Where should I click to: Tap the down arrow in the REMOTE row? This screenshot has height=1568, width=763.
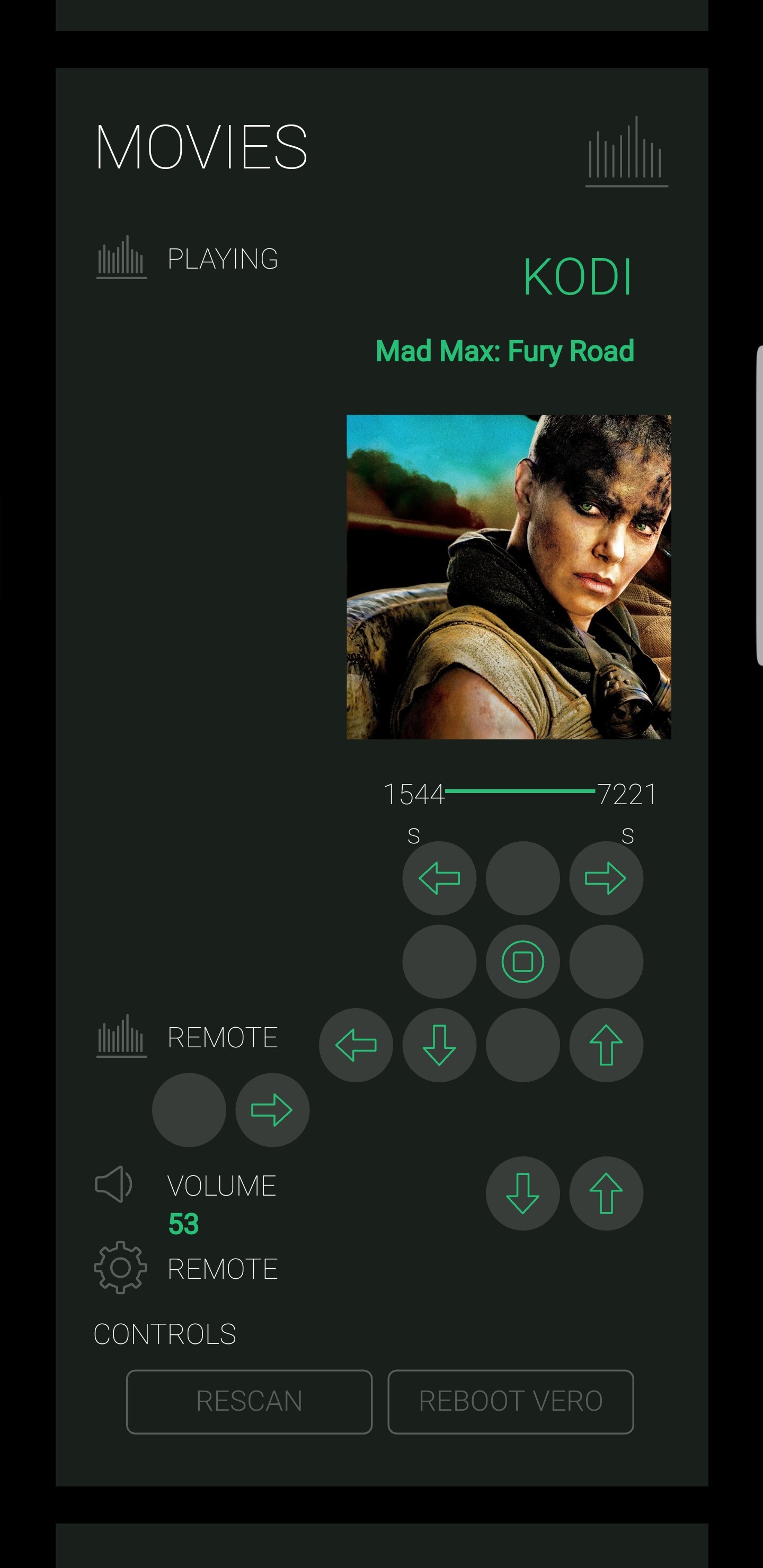tap(439, 1045)
